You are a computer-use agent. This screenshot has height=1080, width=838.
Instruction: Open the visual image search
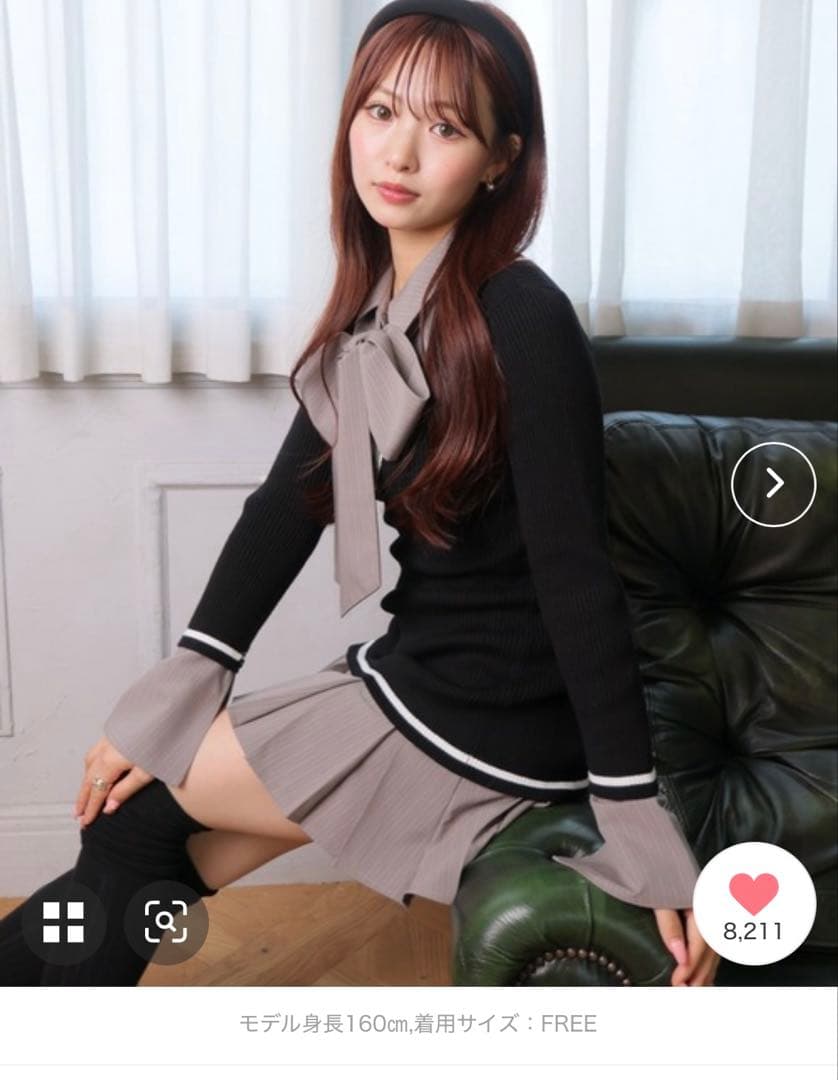coord(165,922)
